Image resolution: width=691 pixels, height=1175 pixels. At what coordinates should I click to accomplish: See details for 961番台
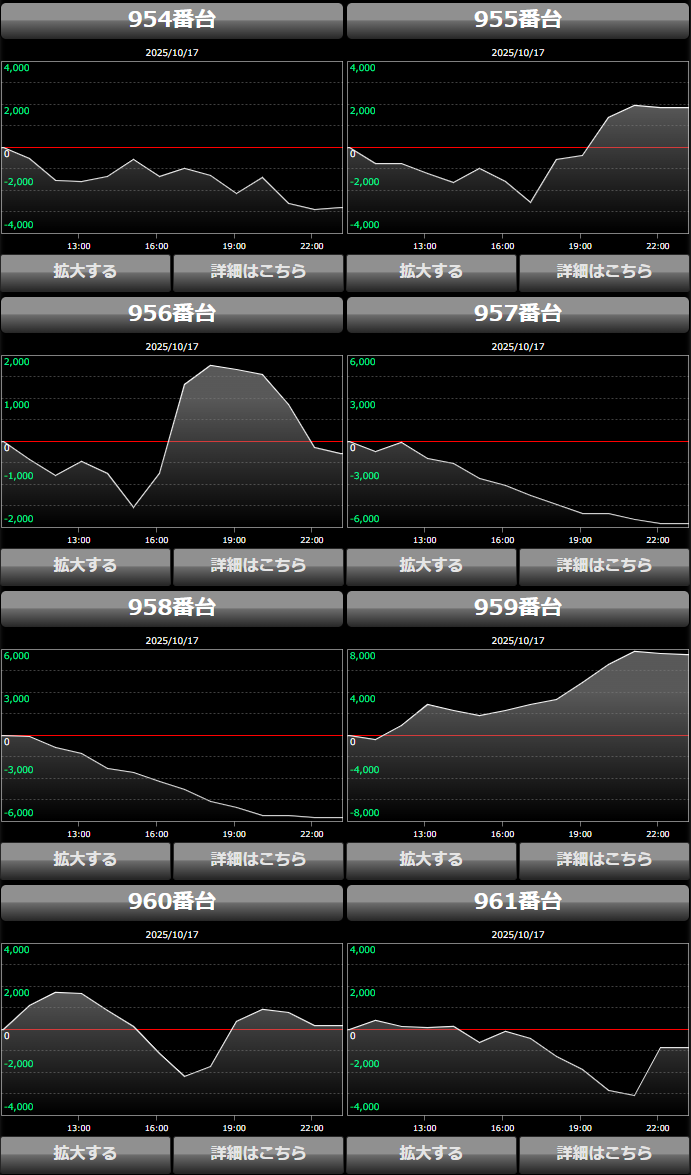coord(604,1153)
